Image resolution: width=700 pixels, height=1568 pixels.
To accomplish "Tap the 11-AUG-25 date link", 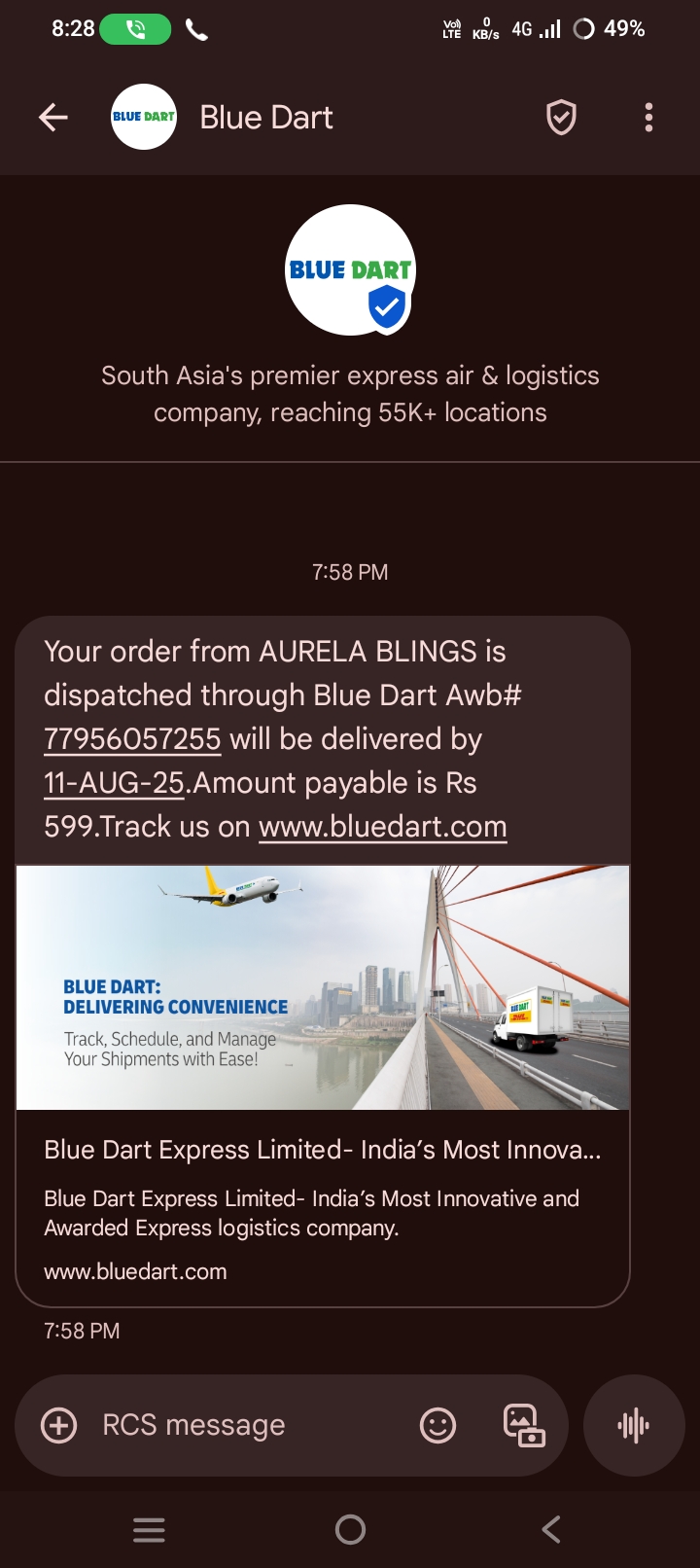I will pyautogui.click(x=114, y=783).
